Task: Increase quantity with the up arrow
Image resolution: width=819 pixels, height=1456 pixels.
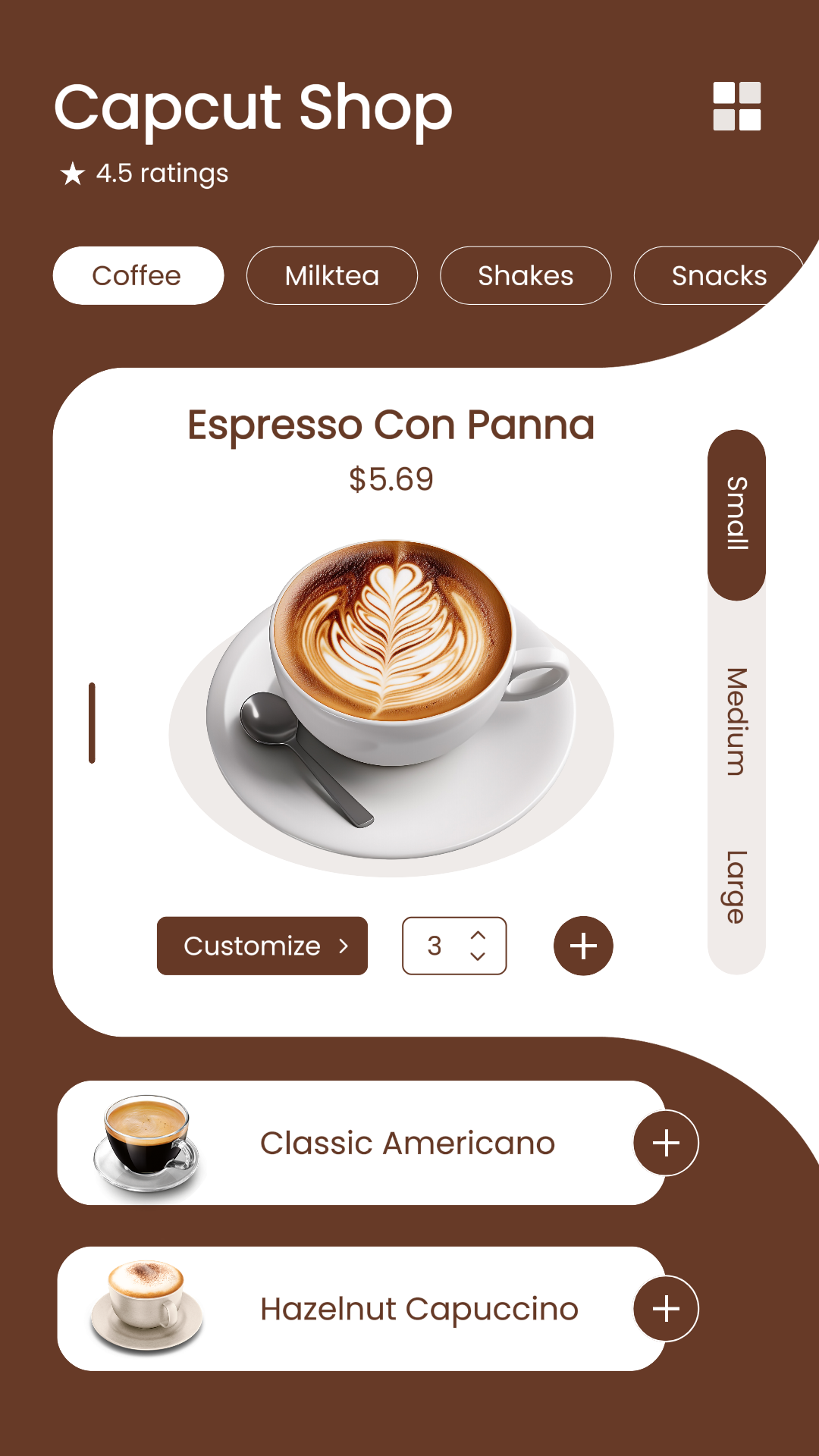Action: pos(478,935)
